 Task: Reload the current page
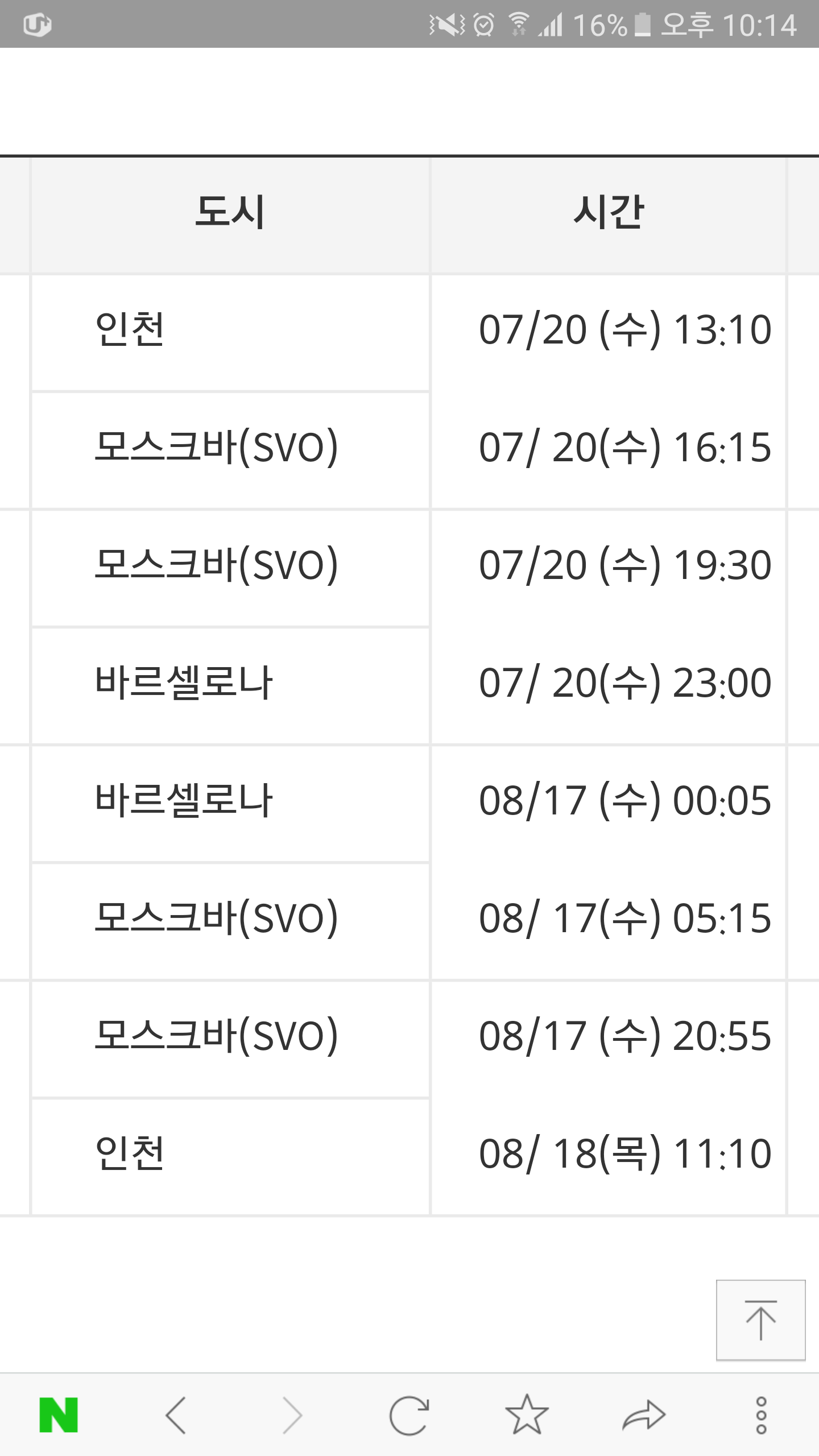coord(409,1415)
